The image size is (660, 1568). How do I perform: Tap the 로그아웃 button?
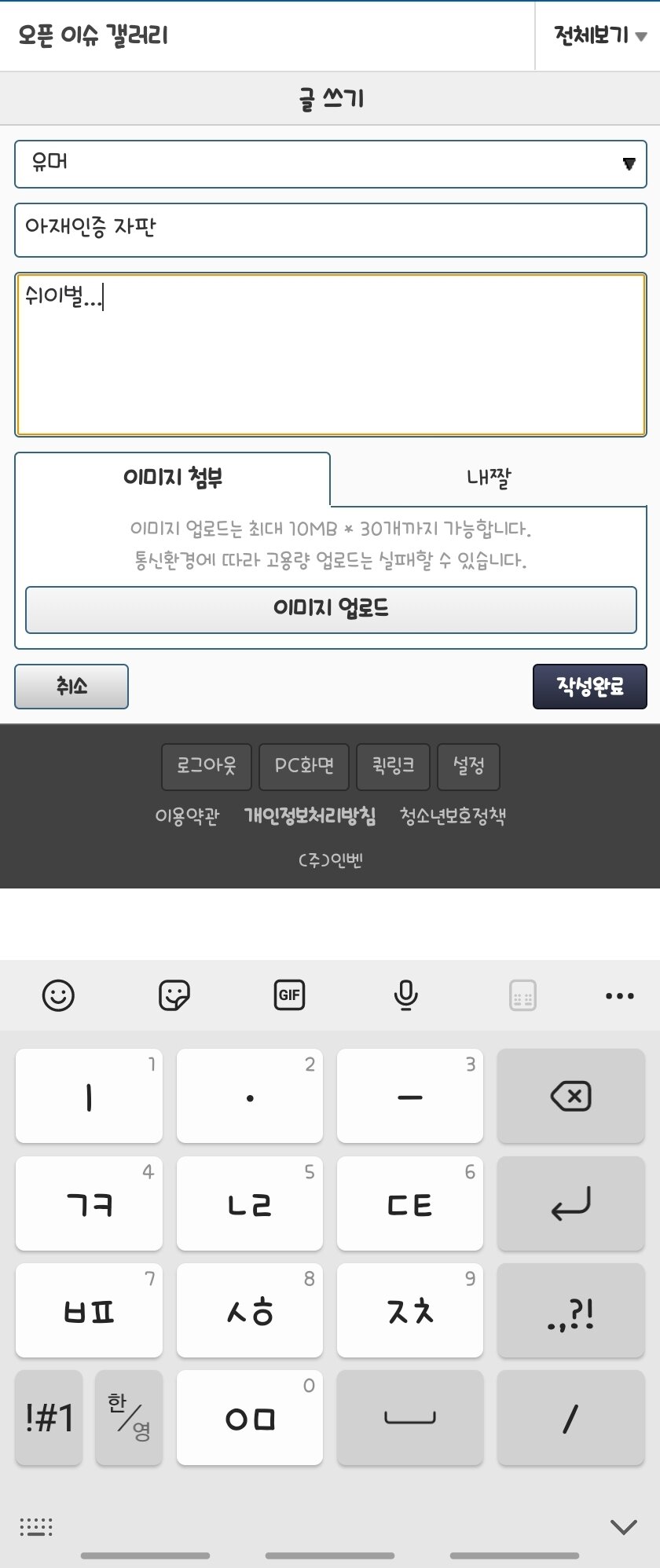click(x=206, y=766)
